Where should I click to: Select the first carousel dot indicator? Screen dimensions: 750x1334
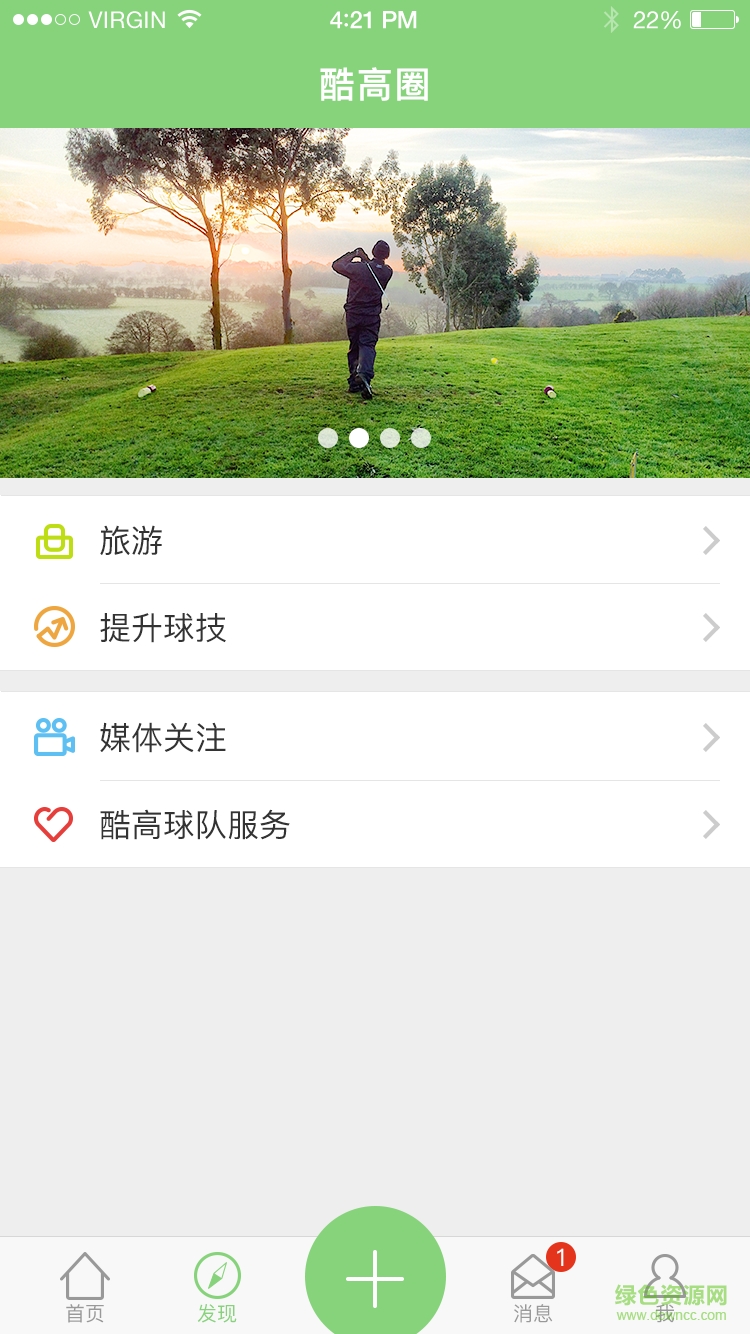(x=327, y=438)
